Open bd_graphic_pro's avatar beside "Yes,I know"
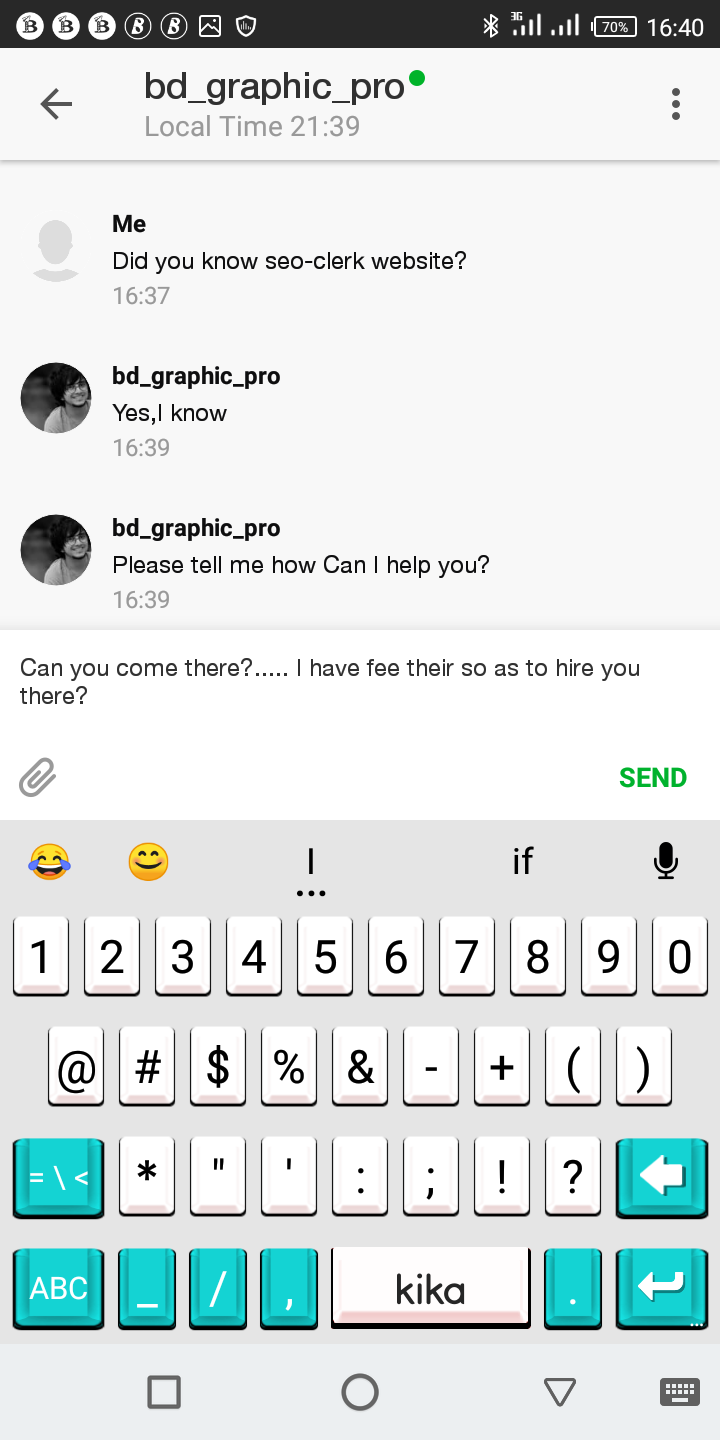The image size is (720, 1440). [x=56, y=398]
